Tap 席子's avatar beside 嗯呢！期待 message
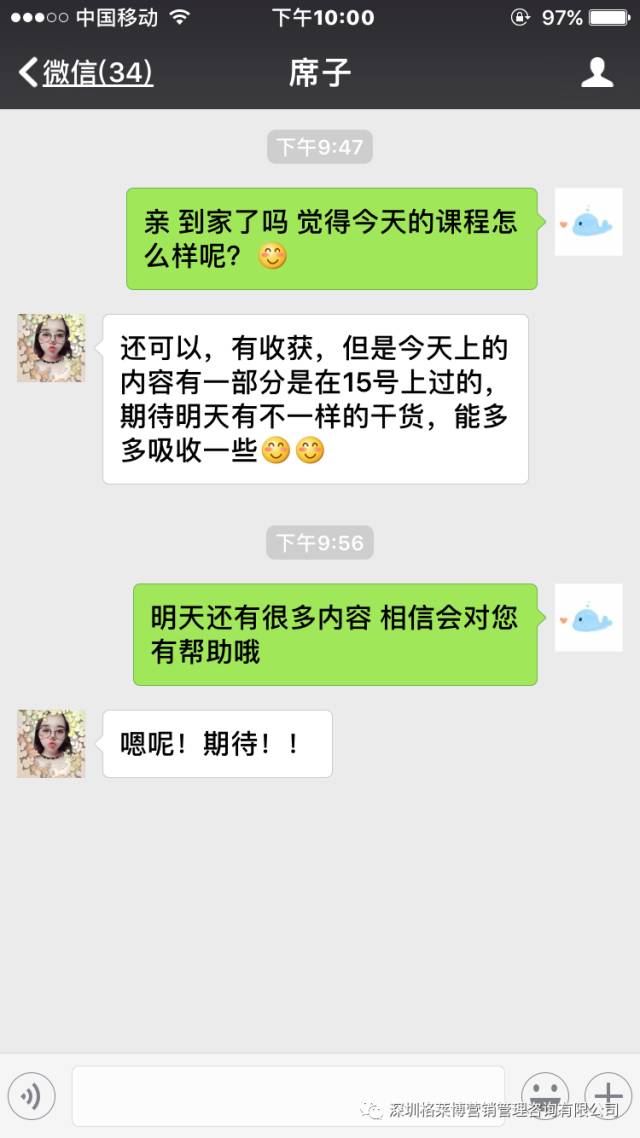The width and height of the screenshot is (640, 1138). point(51,744)
